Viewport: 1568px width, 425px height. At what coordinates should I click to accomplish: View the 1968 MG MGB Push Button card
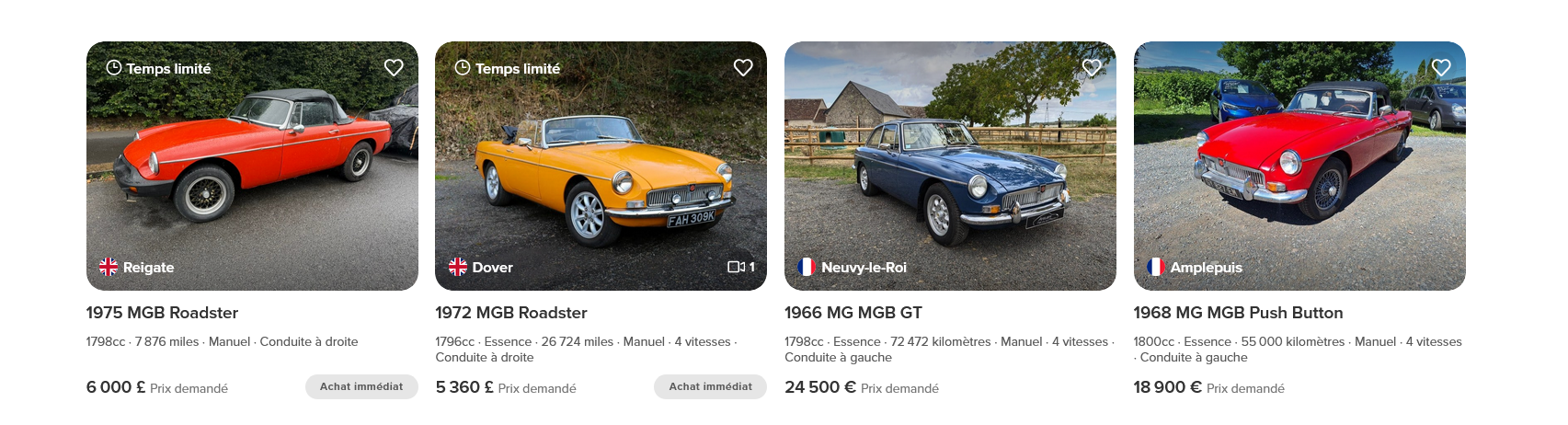(x=1238, y=313)
